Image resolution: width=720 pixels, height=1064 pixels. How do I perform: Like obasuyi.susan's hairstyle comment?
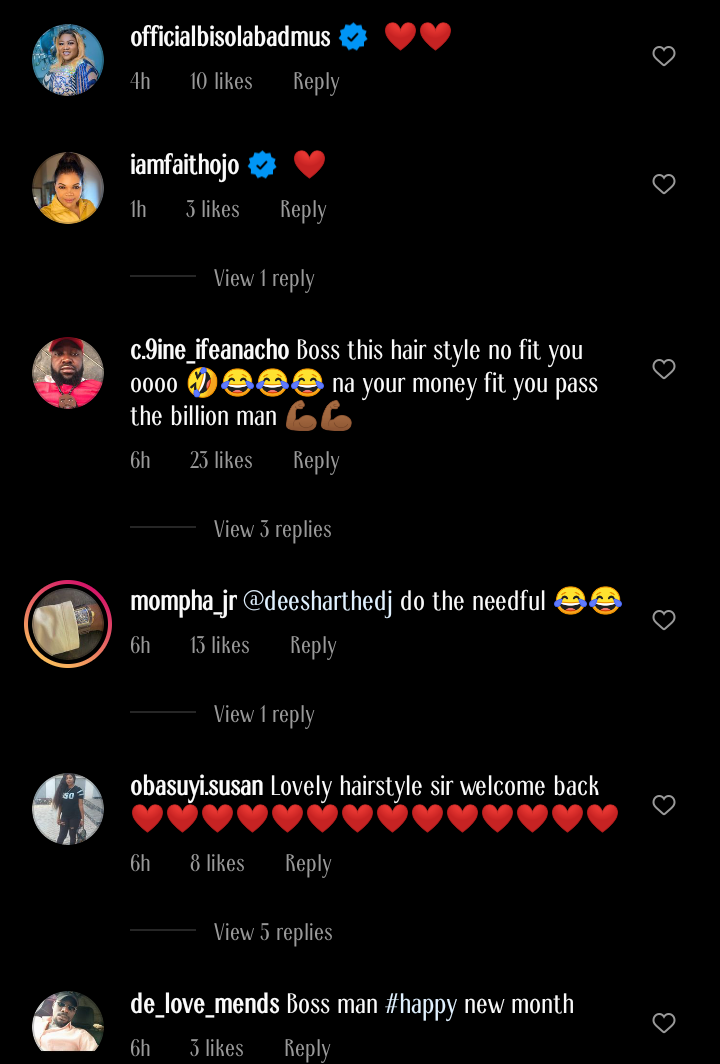click(664, 805)
